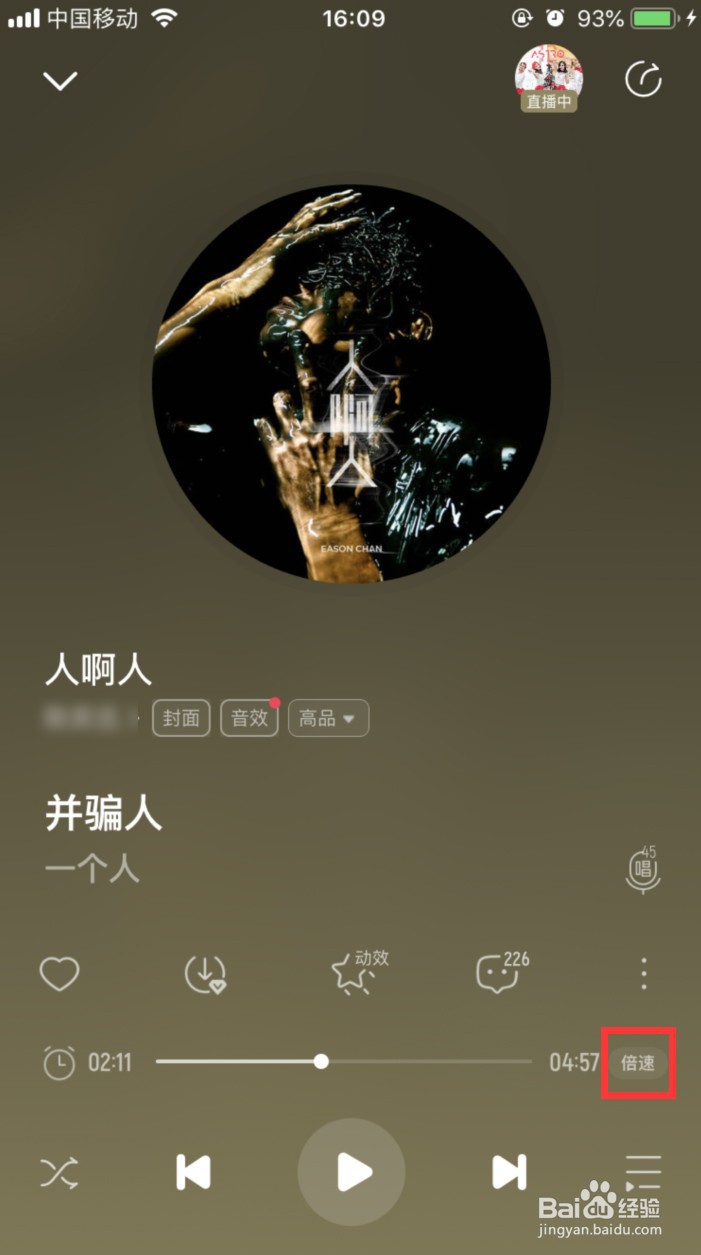Open the more options menu
This screenshot has height=1255, width=701.
(x=644, y=973)
